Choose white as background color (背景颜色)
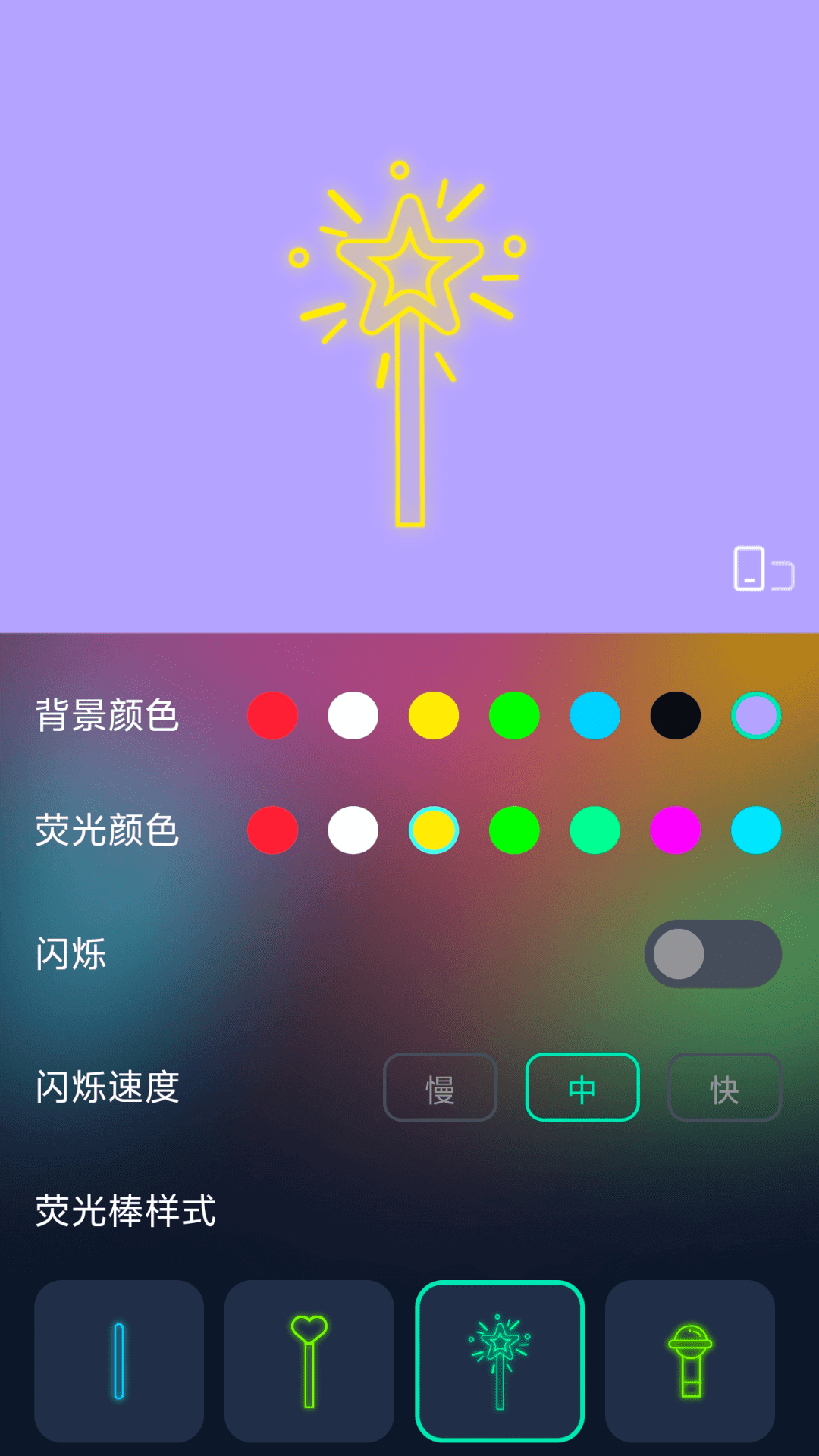 [x=353, y=715]
